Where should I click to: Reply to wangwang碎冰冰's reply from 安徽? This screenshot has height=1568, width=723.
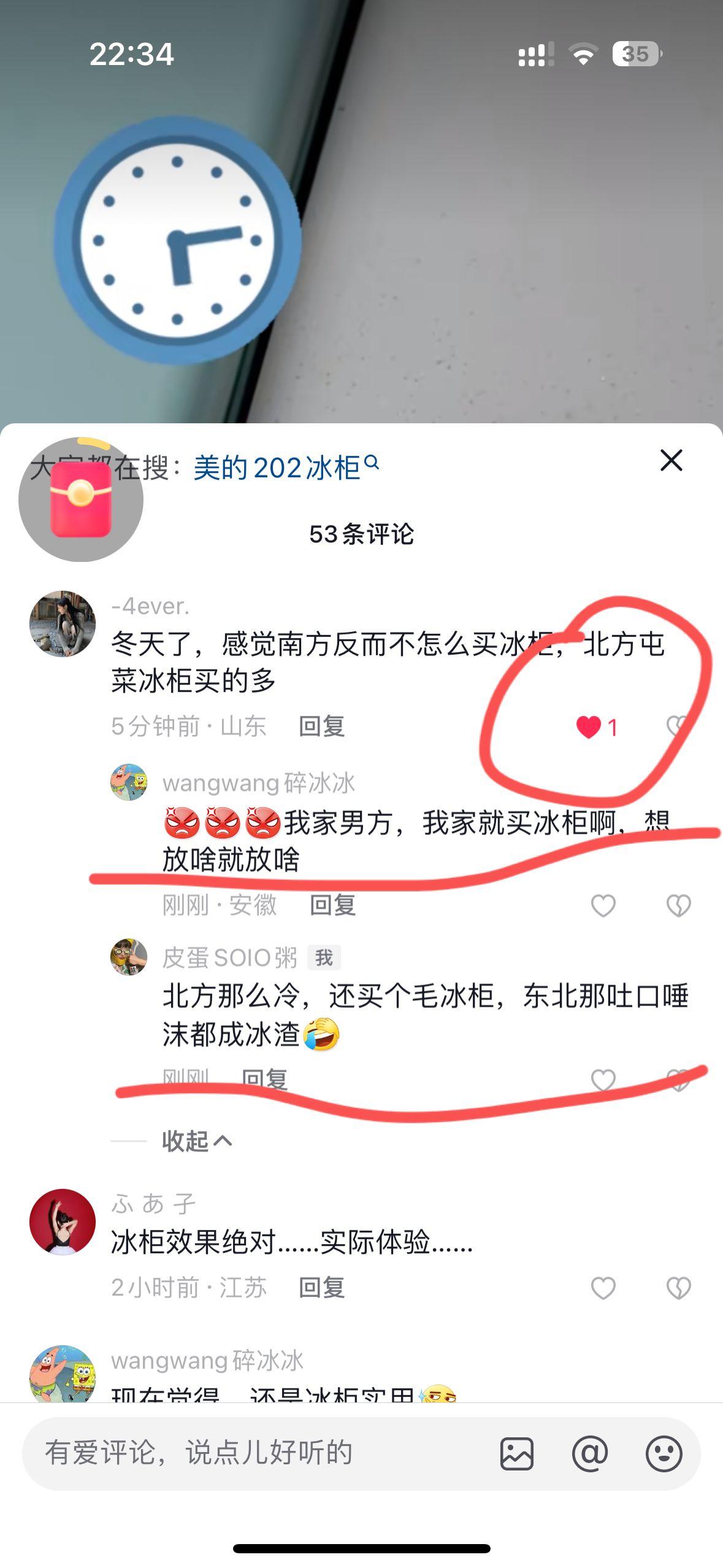point(332,905)
